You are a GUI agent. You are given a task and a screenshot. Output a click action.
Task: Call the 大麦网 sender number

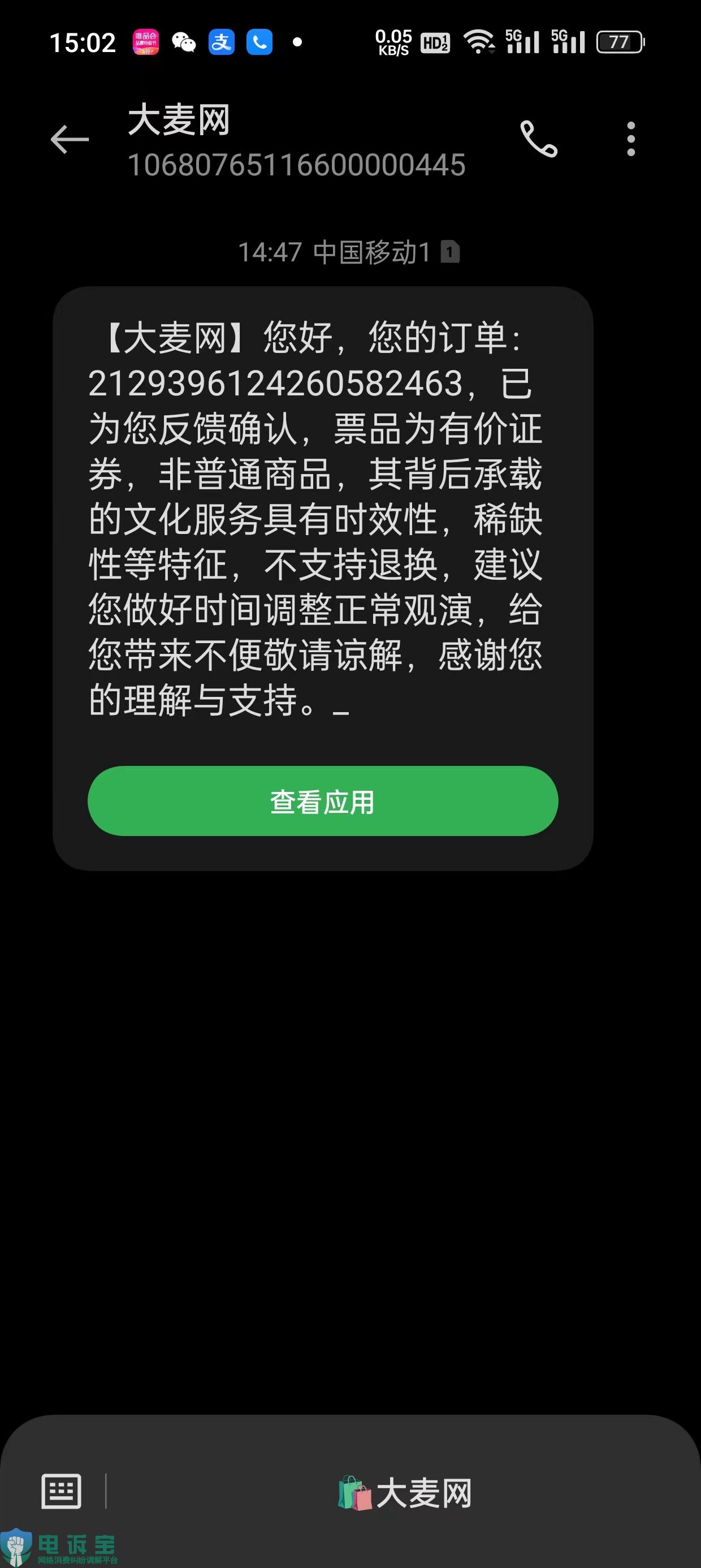point(539,139)
